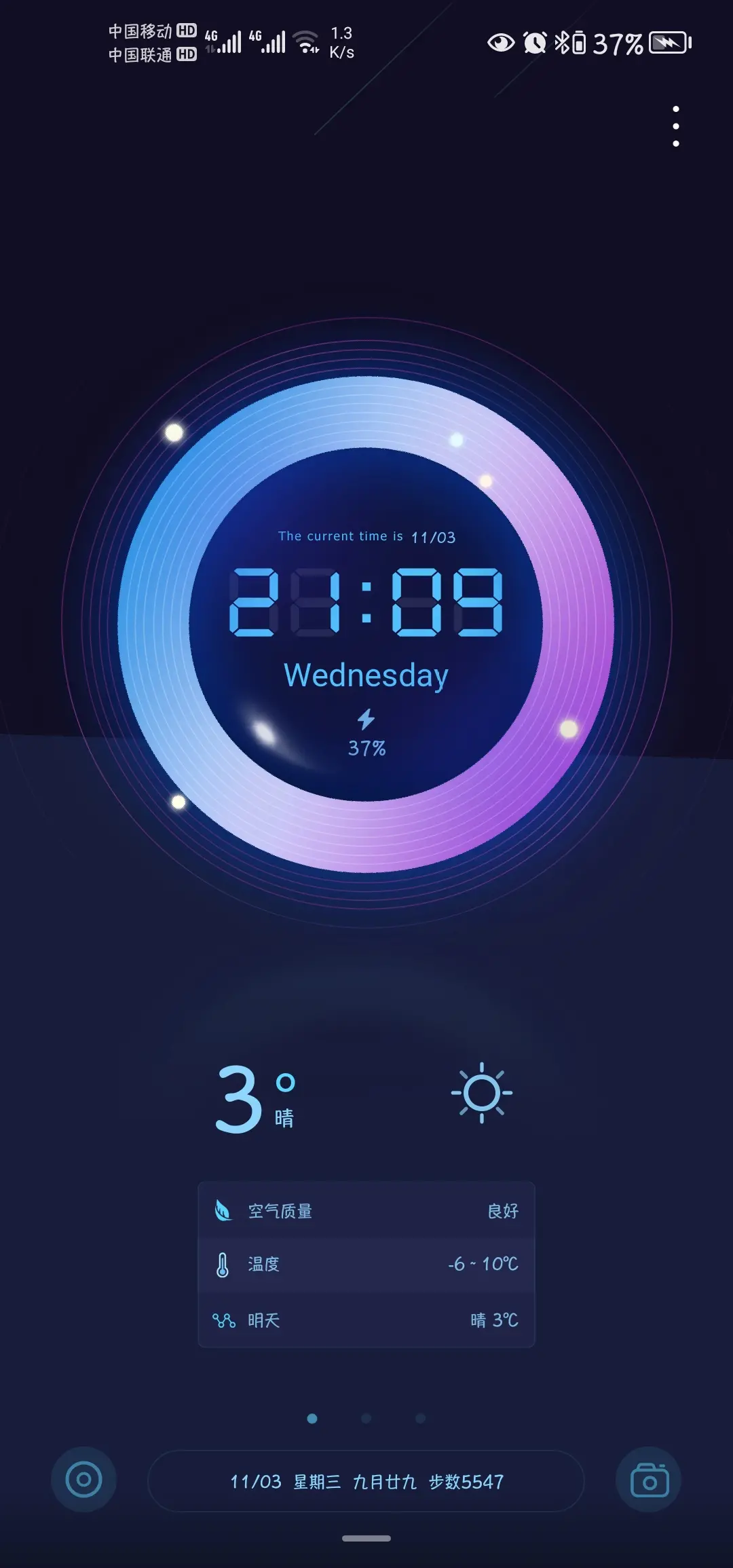Select the third page indicator dot
This screenshot has width=733, height=1568.
click(420, 1418)
